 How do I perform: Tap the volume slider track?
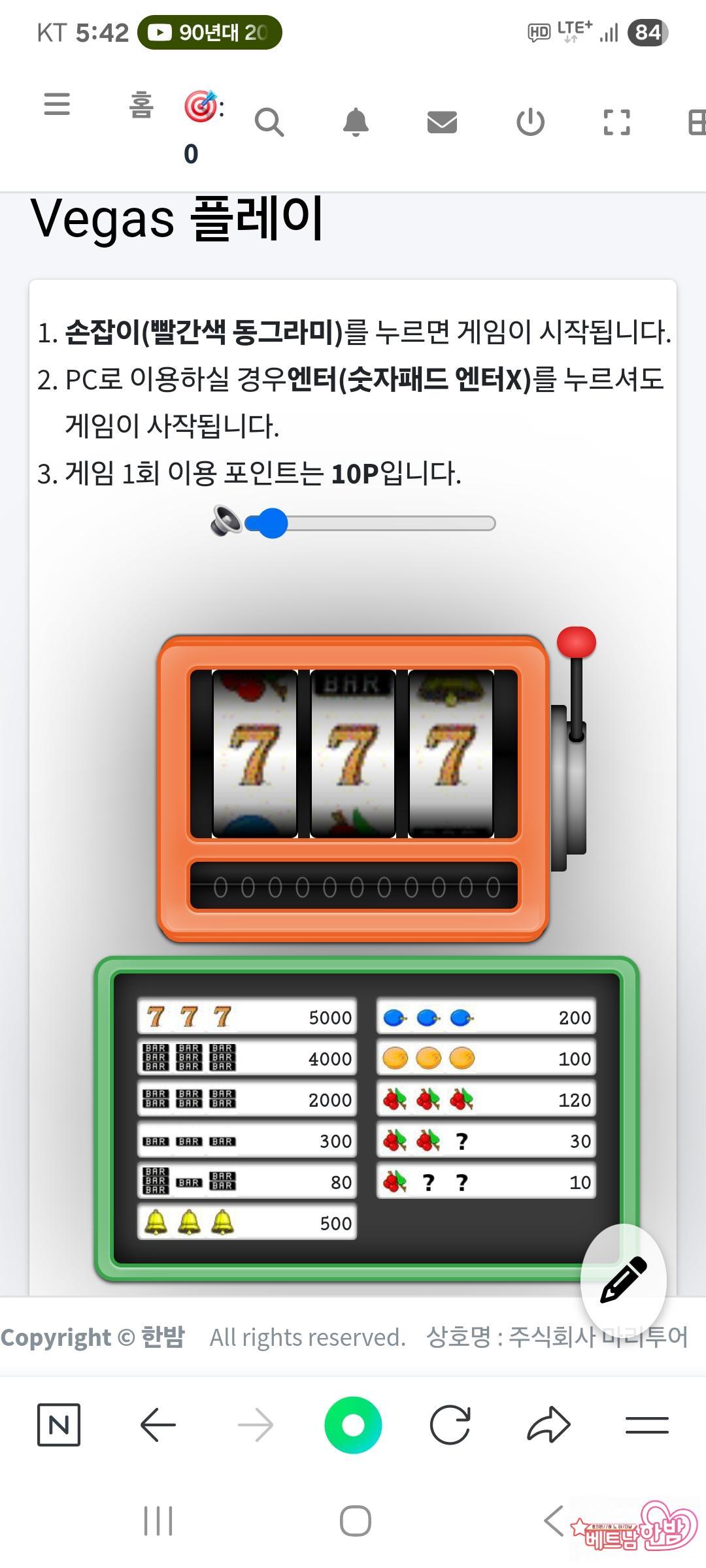point(392,523)
